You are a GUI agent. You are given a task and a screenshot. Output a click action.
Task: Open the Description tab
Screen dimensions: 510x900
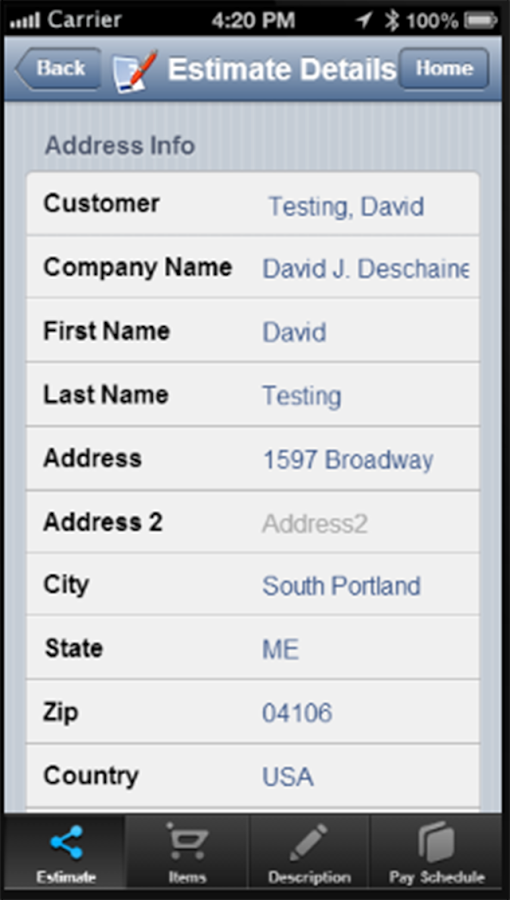(x=309, y=852)
